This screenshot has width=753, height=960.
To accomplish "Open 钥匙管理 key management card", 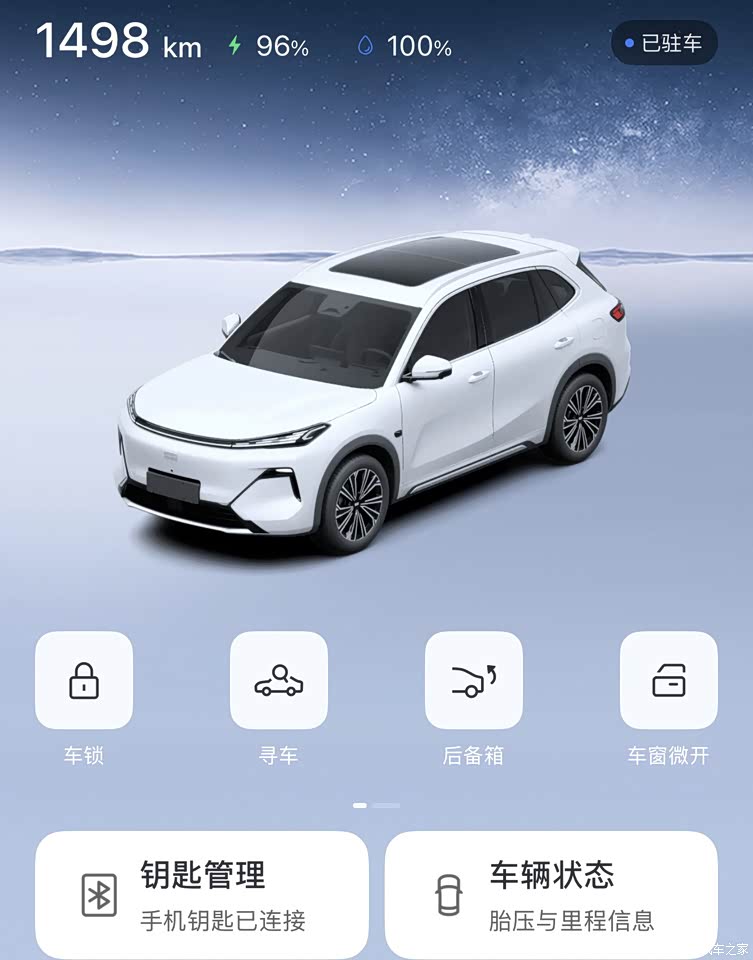I will coord(202,893).
